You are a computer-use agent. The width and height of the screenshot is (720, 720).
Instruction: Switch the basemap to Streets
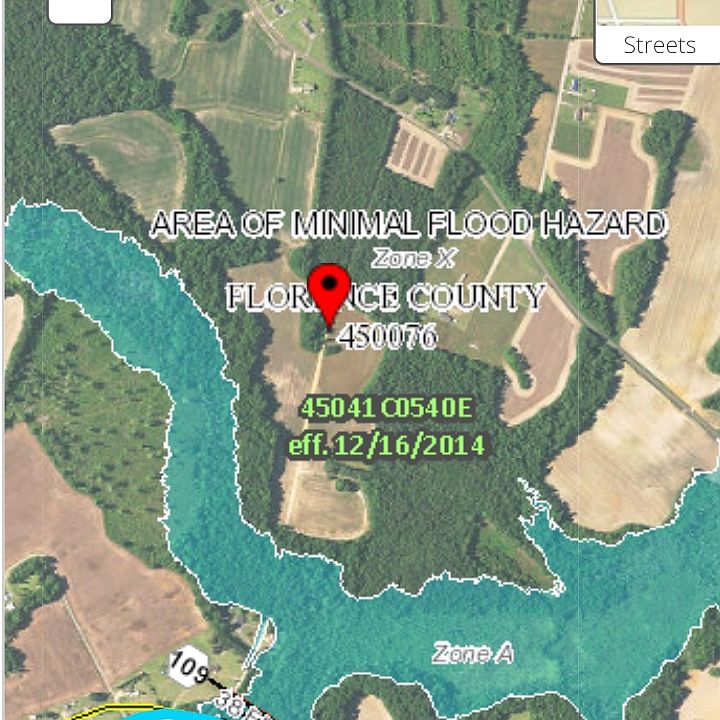click(658, 45)
